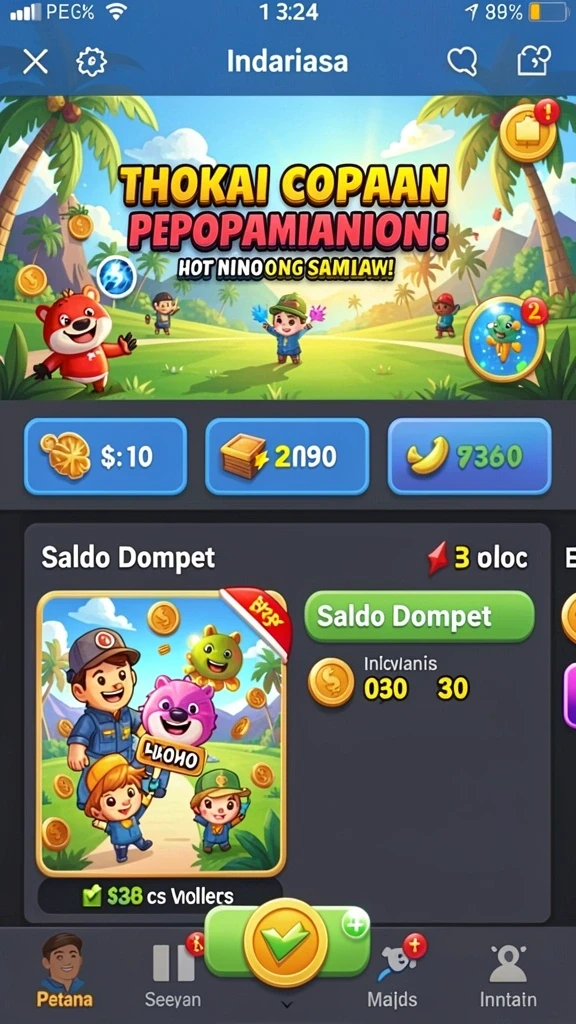This screenshot has width=576, height=1024.
Task: Open the gold gift coin with alert
Action: point(528,133)
